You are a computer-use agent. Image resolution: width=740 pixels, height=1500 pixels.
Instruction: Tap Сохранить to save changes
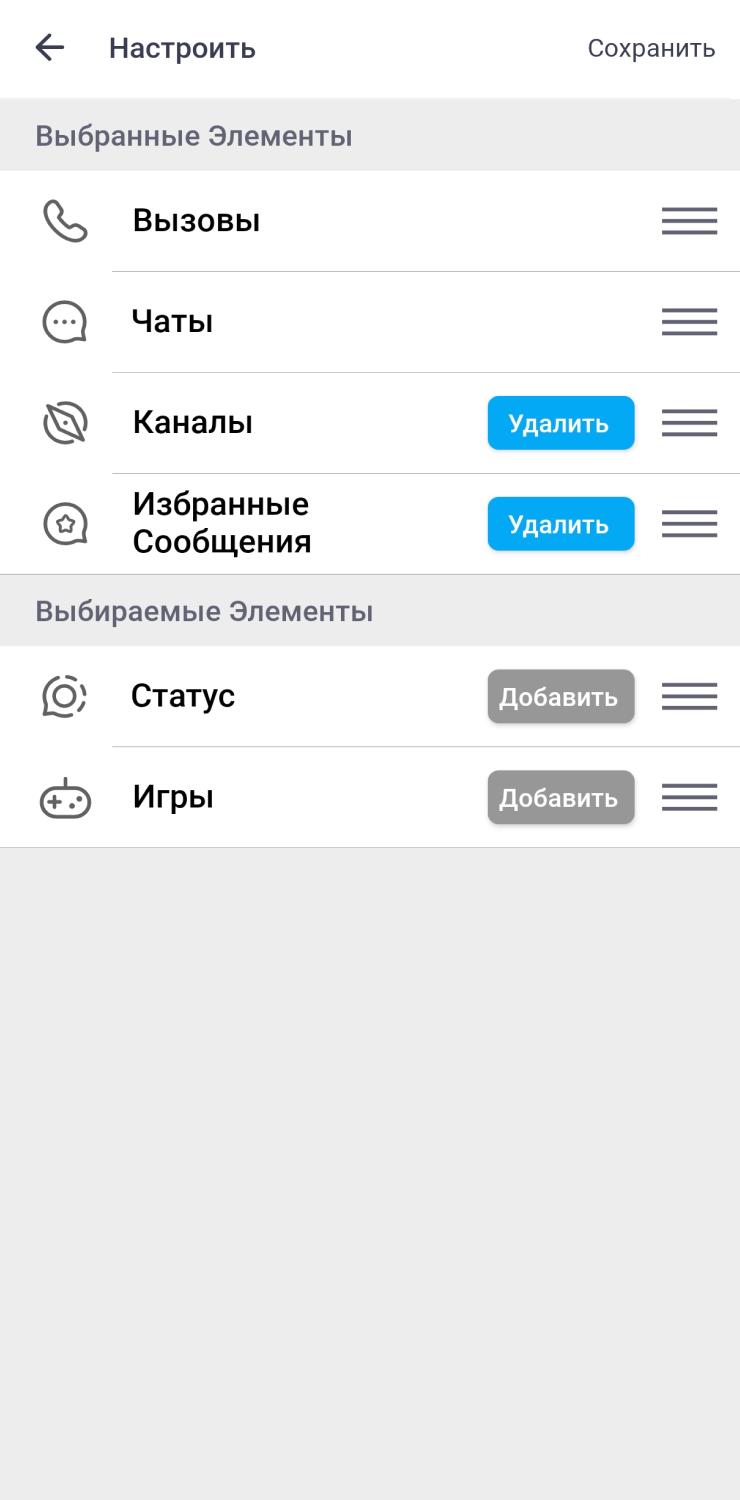(x=651, y=48)
